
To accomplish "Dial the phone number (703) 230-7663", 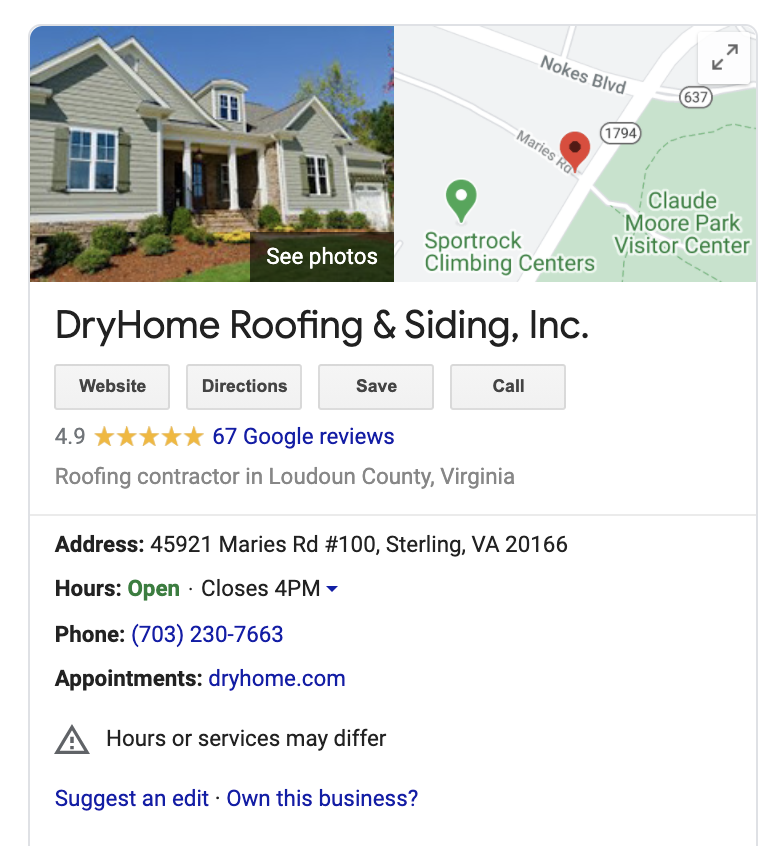I will 207,634.
